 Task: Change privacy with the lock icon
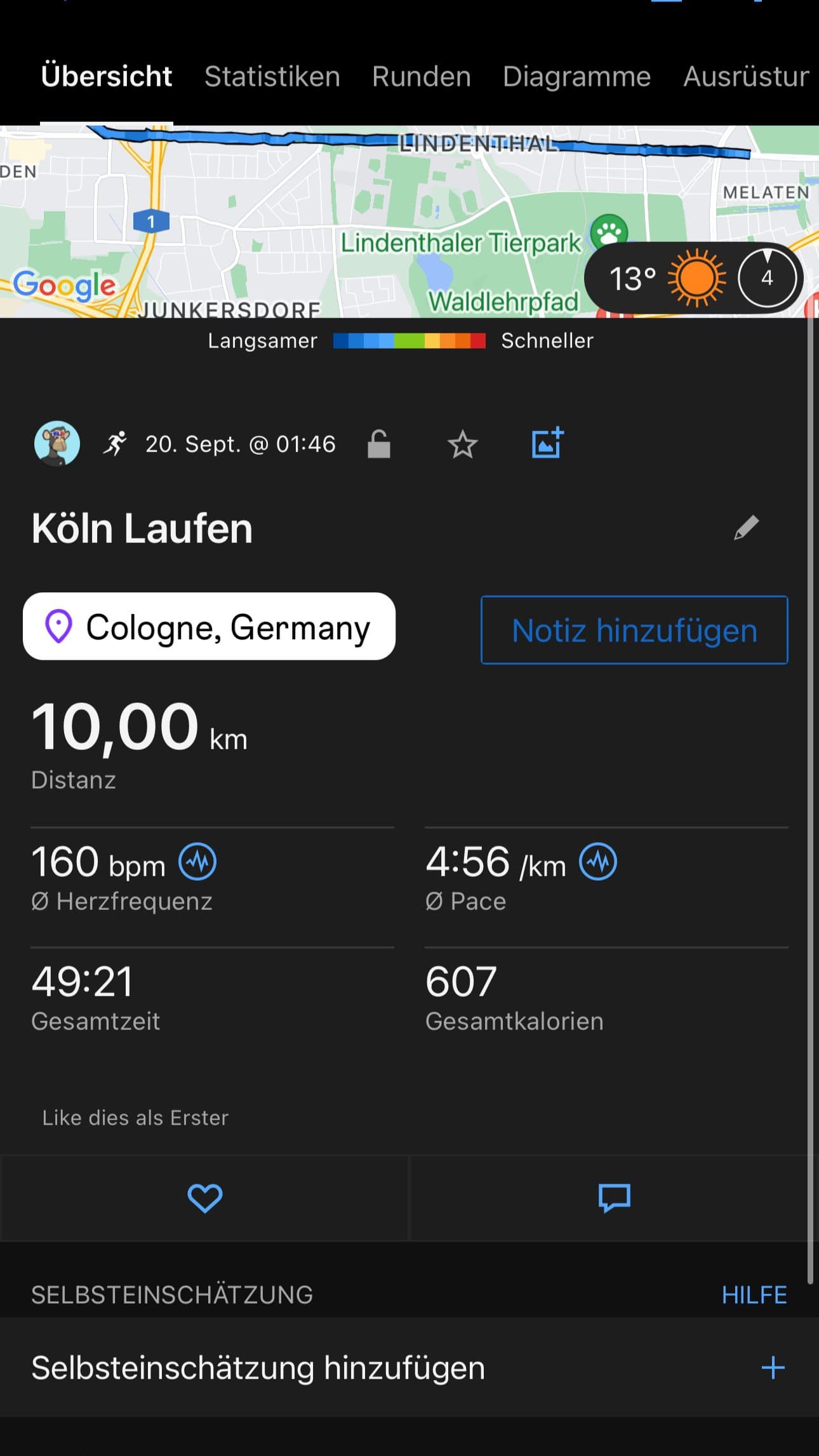(x=379, y=444)
